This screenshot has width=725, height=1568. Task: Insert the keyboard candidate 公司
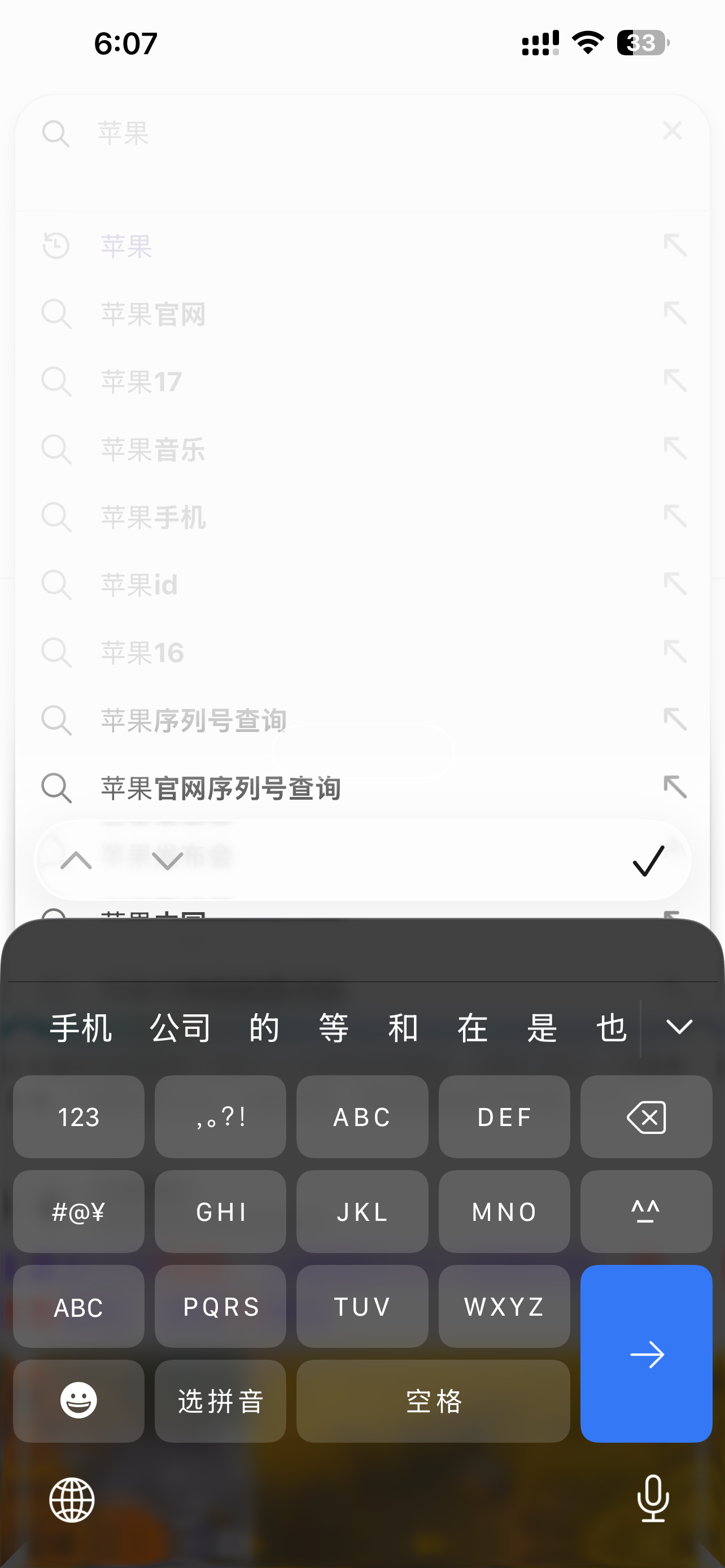click(180, 1028)
